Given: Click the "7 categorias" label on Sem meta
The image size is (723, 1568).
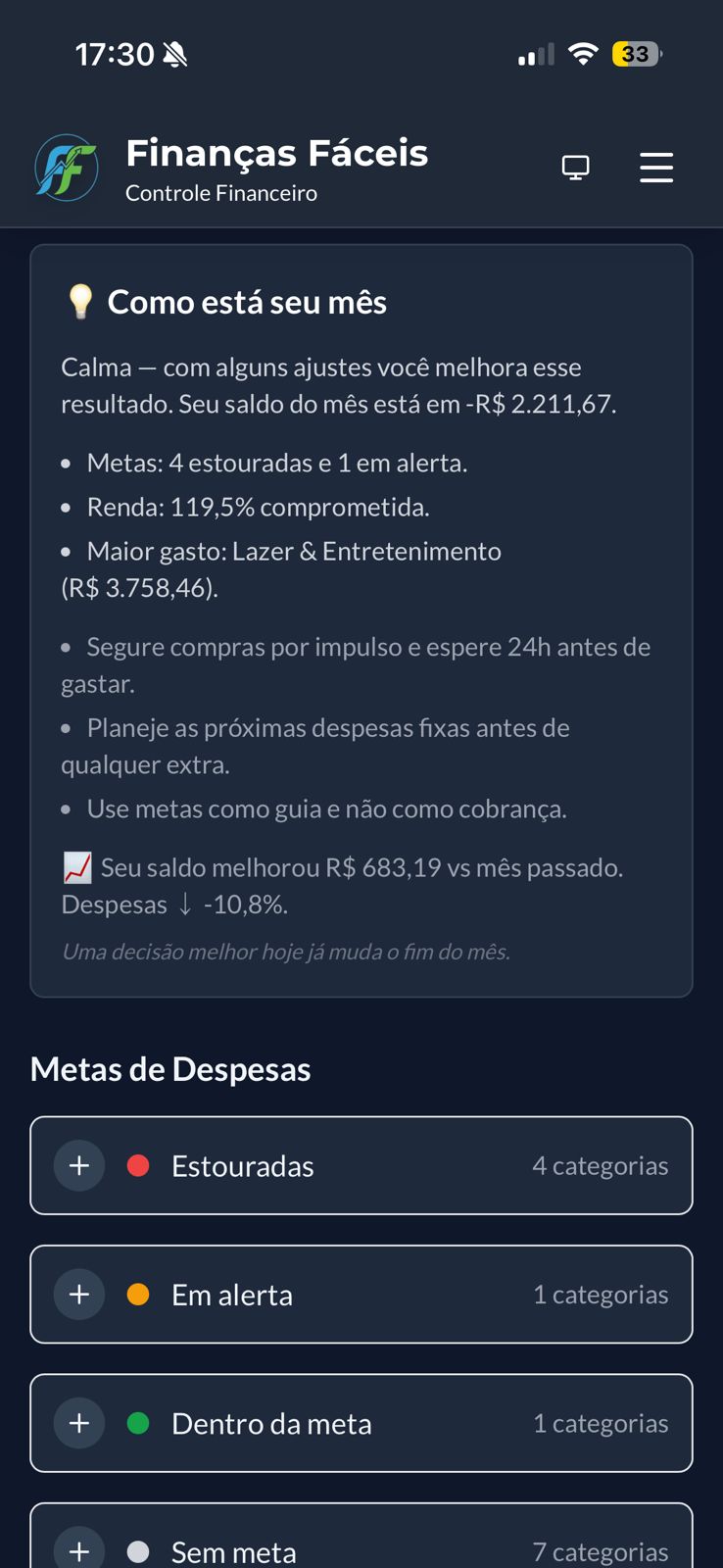Looking at the screenshot, I should click(x=600, y=1551).
